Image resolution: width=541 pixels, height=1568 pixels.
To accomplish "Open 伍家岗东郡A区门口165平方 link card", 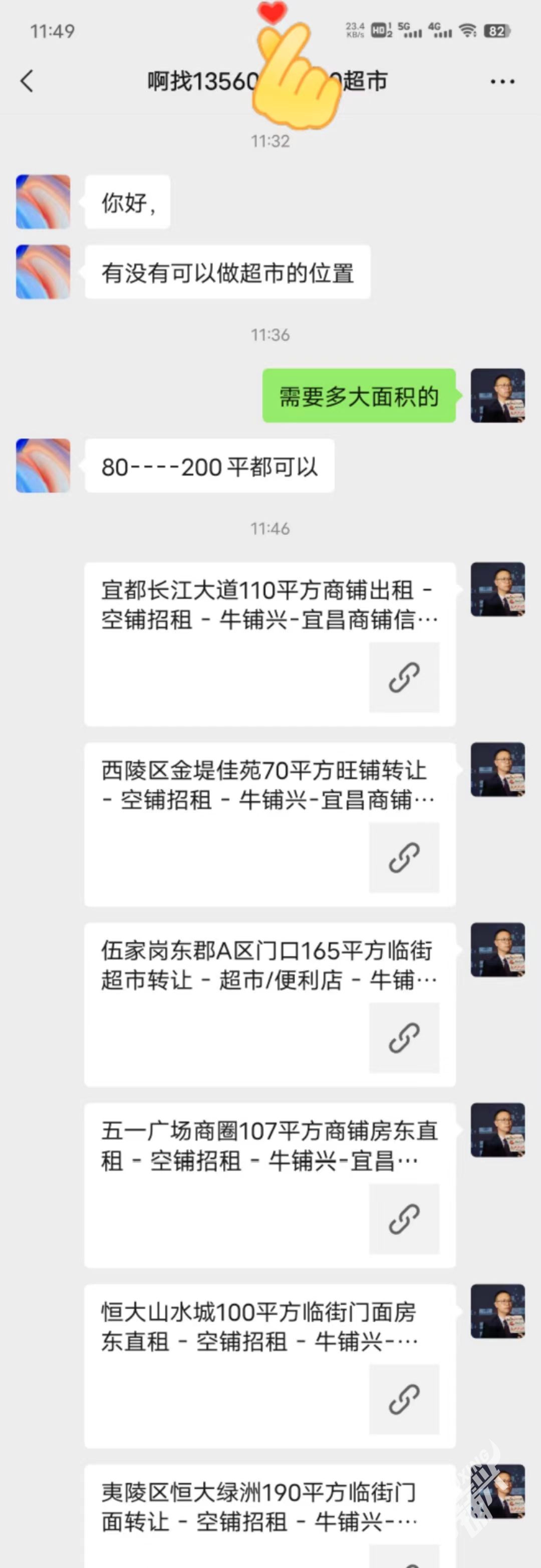I will click(x=270, y=1004).
